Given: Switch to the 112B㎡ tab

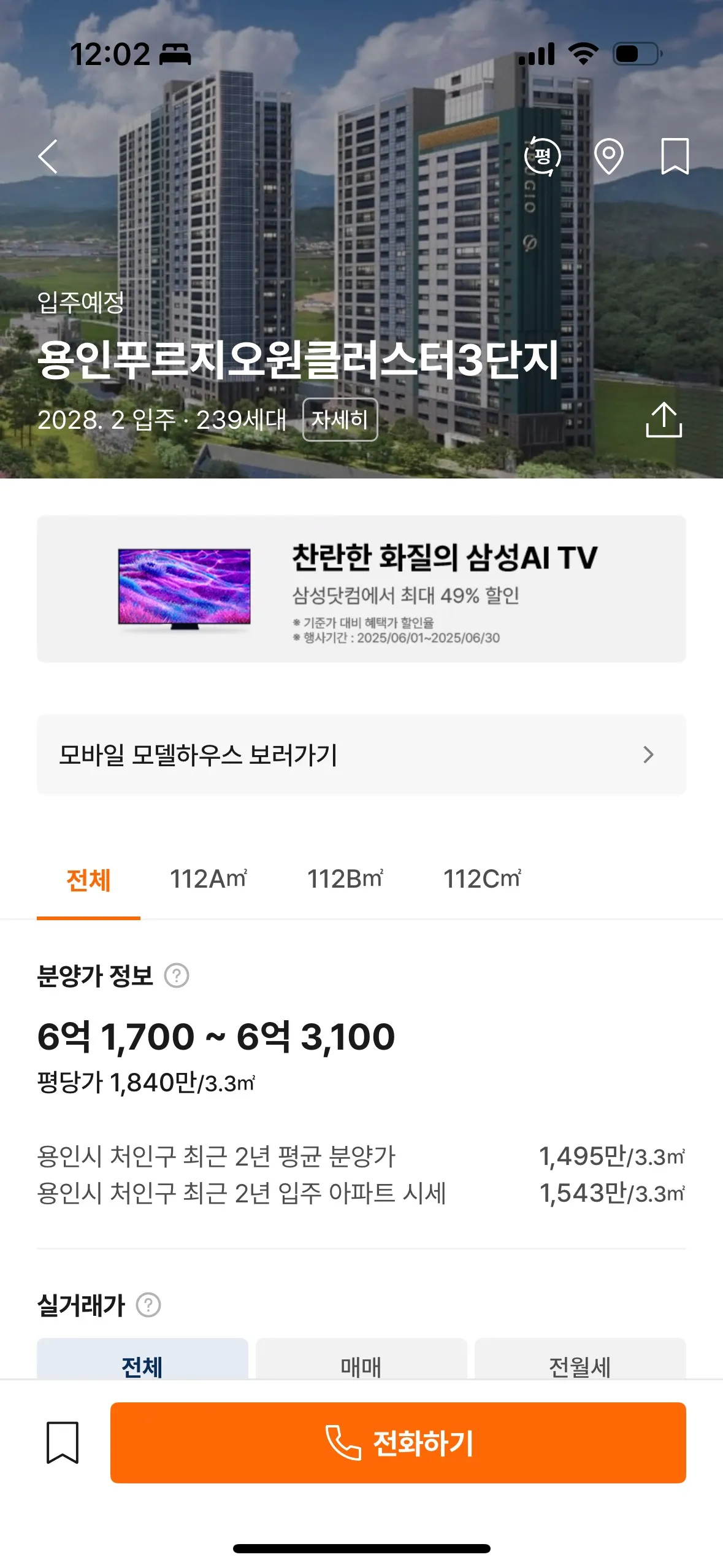Looking at the screenshot, I should tap(345, 880).
